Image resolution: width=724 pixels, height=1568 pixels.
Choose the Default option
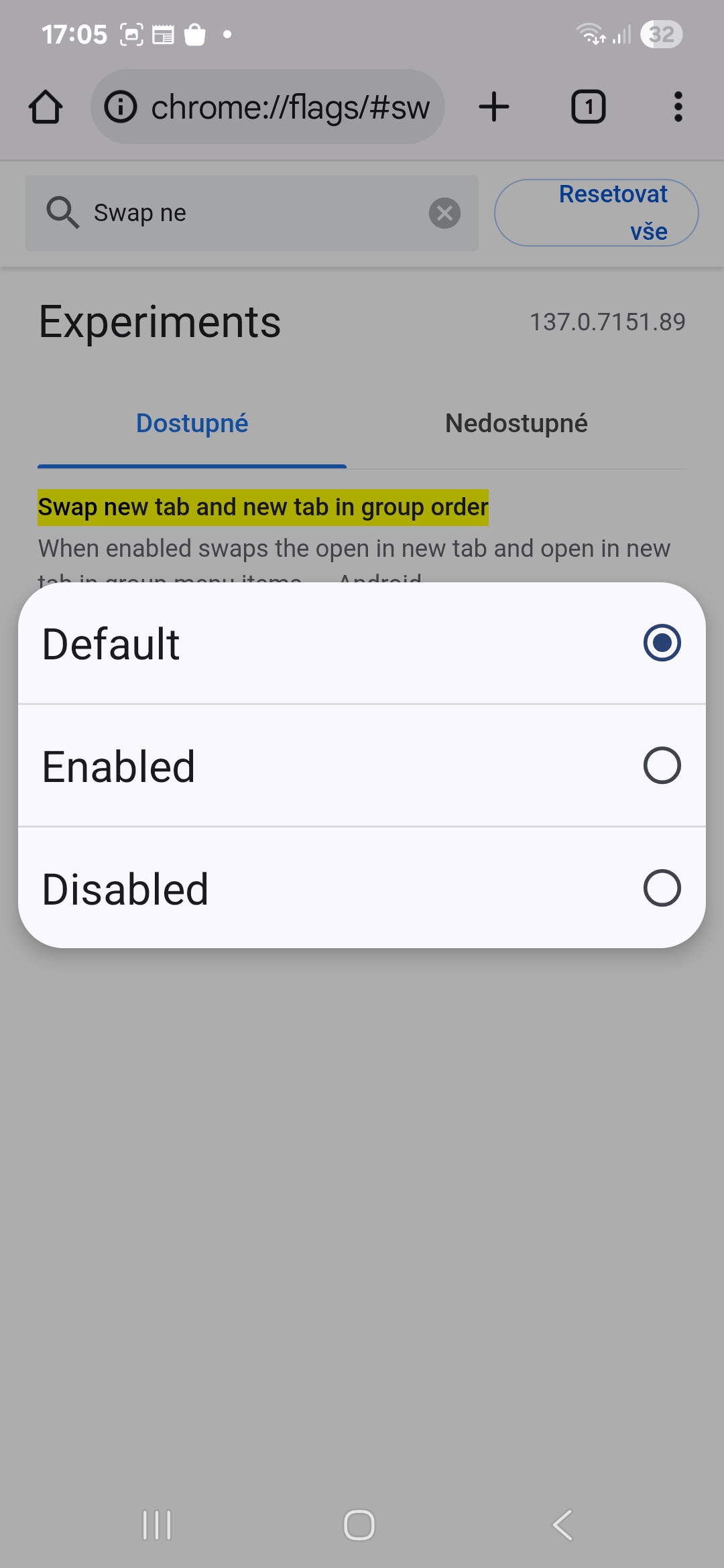click(362, 643)
